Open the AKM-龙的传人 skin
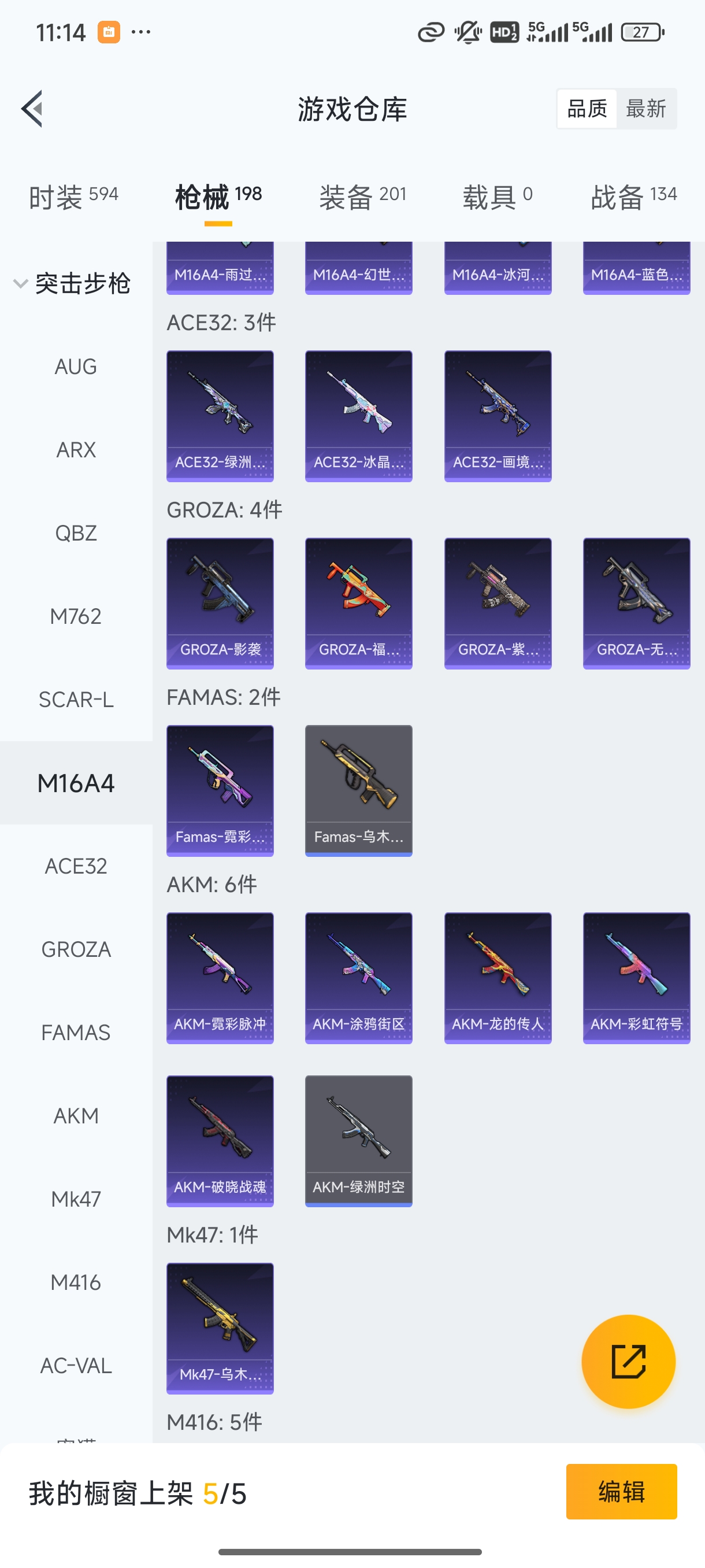This screenshot has width=705, height=1568. (498, 978)
